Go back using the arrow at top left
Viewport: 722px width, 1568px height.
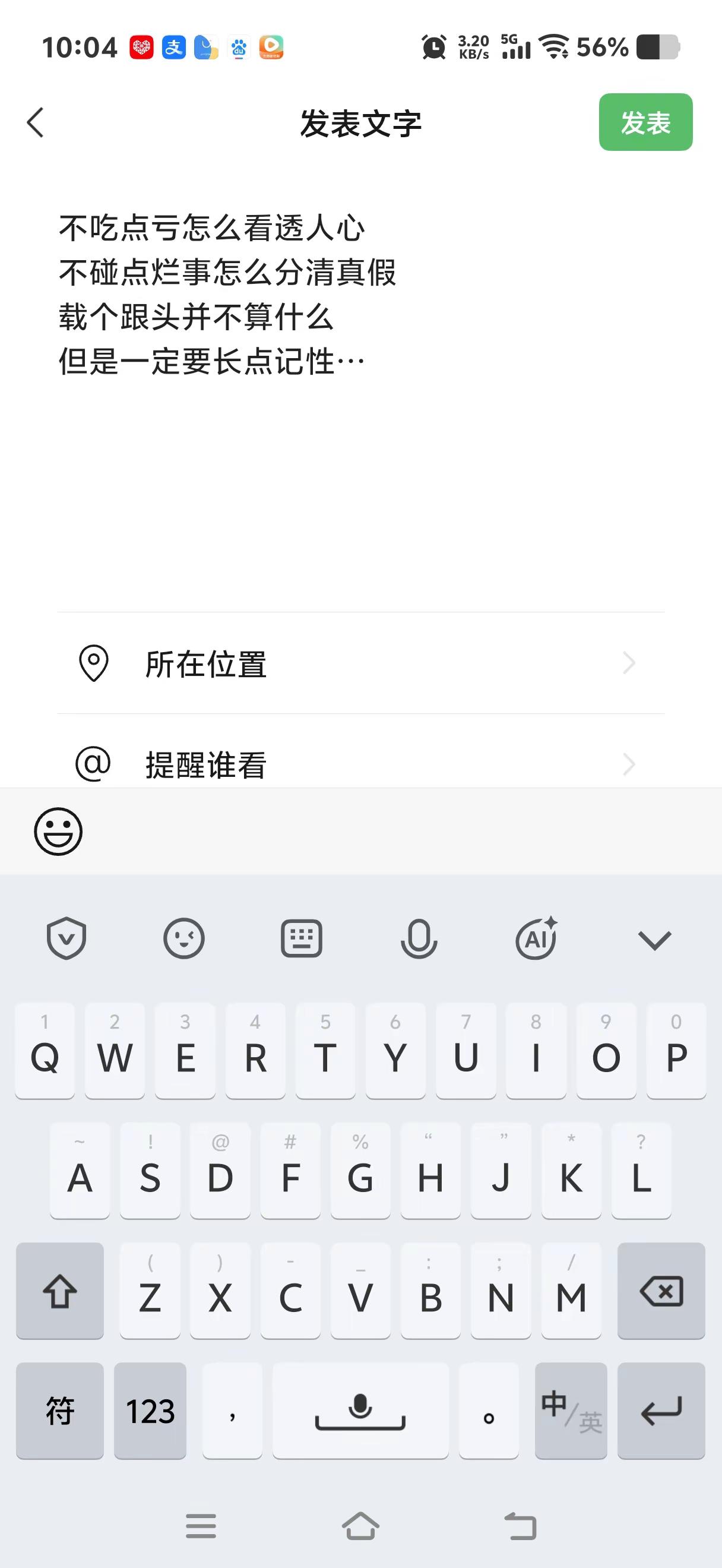(34, 122)
